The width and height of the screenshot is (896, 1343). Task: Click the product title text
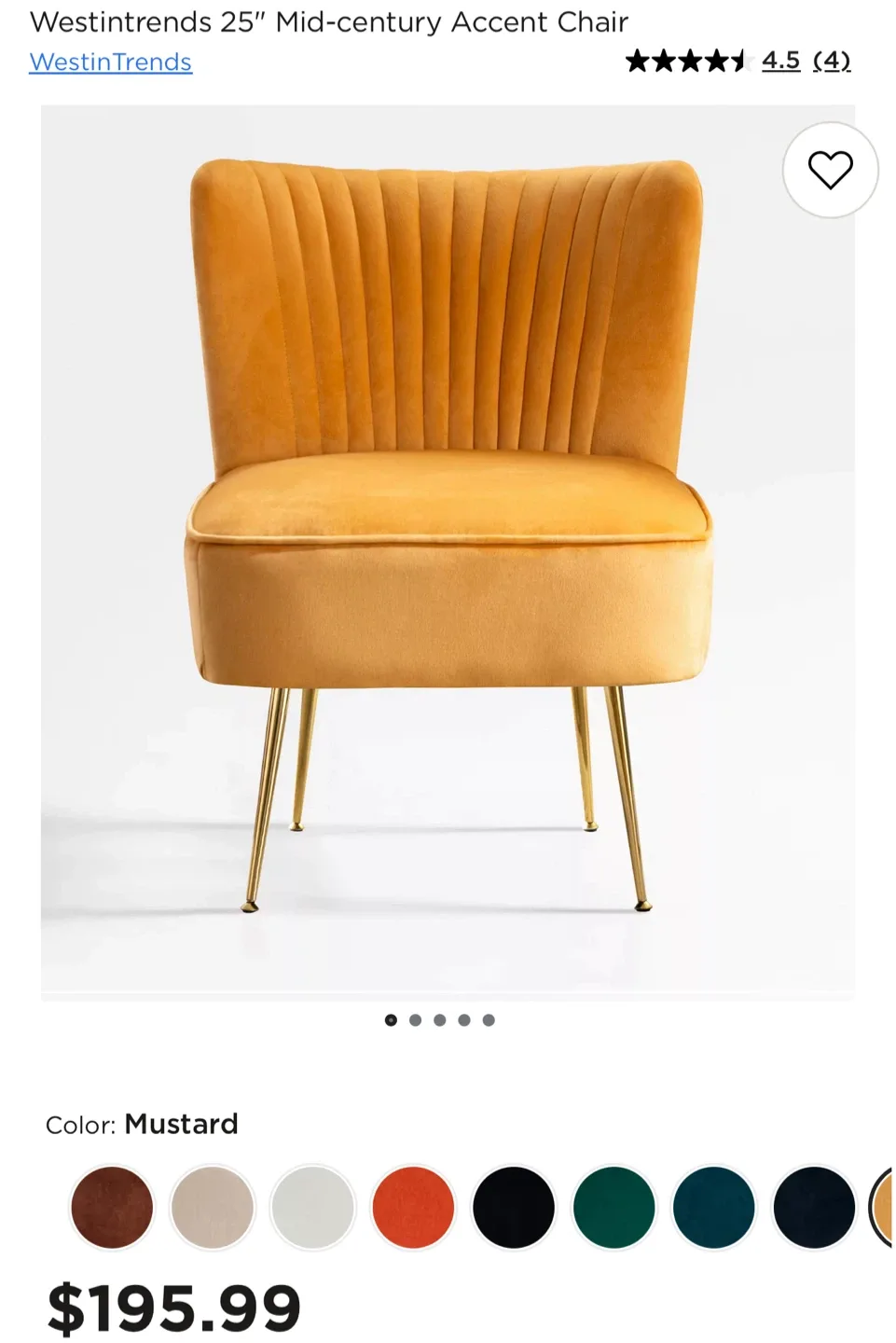(x=328, y=21)
